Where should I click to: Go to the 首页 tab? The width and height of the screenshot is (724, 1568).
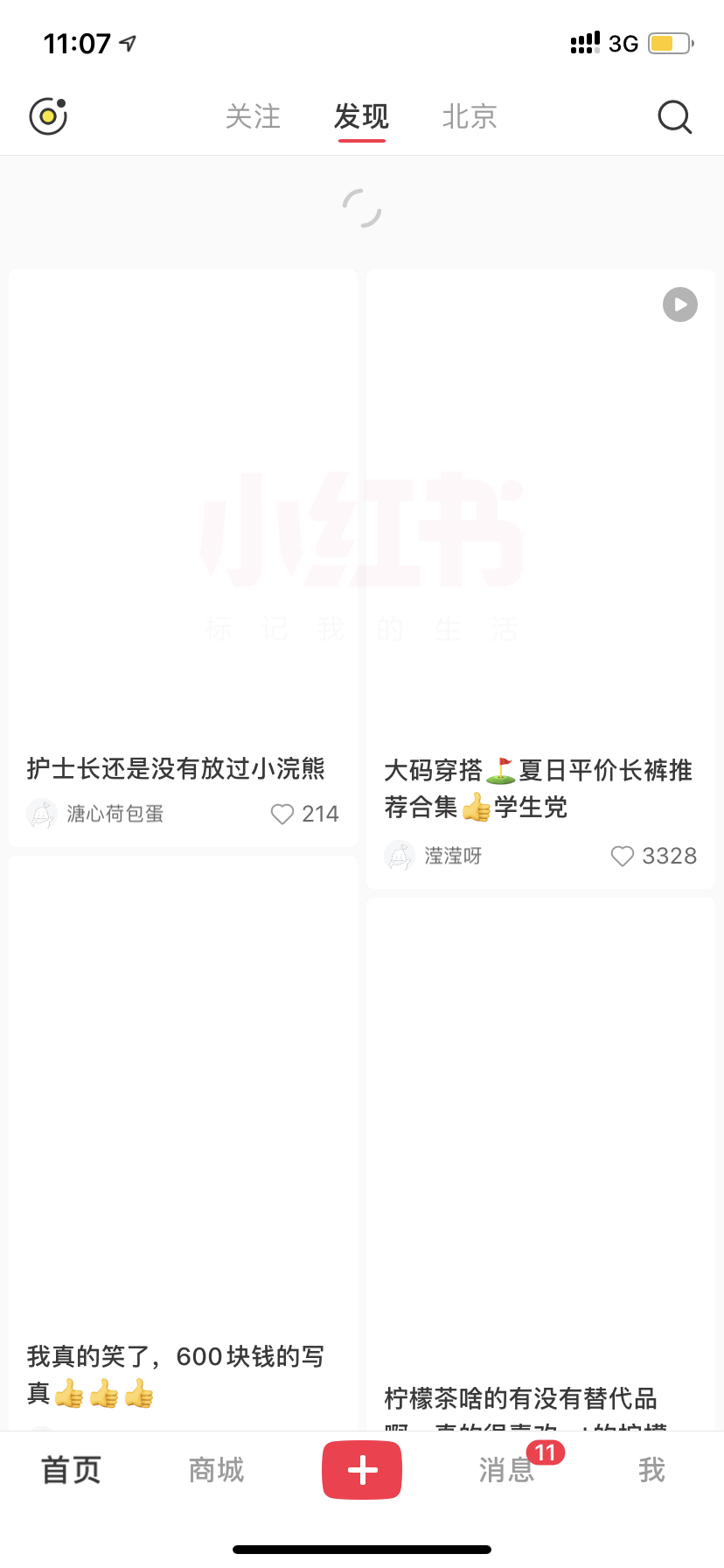coord(72,1470)
